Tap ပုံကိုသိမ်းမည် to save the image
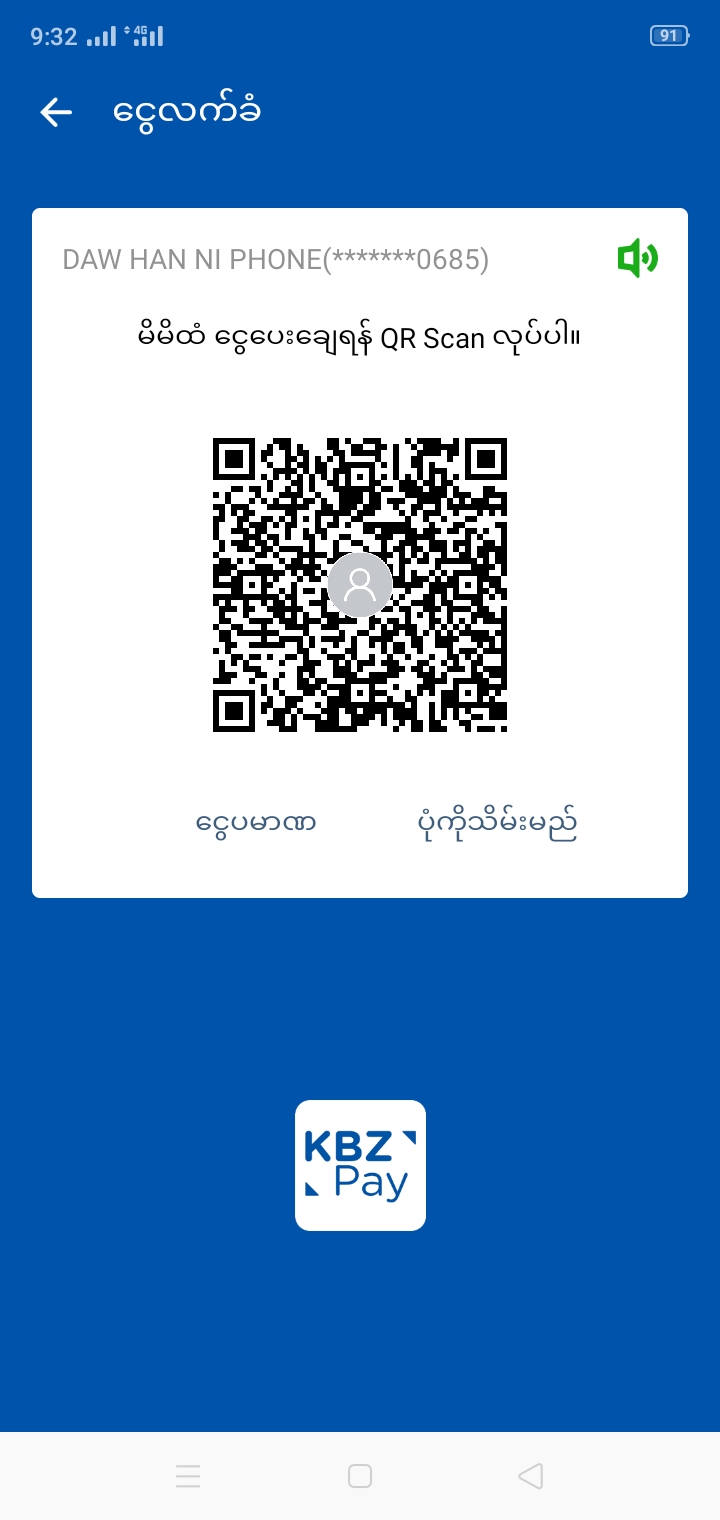The width and height of the screenshot is (720, 1520). [x=497, y=824]
